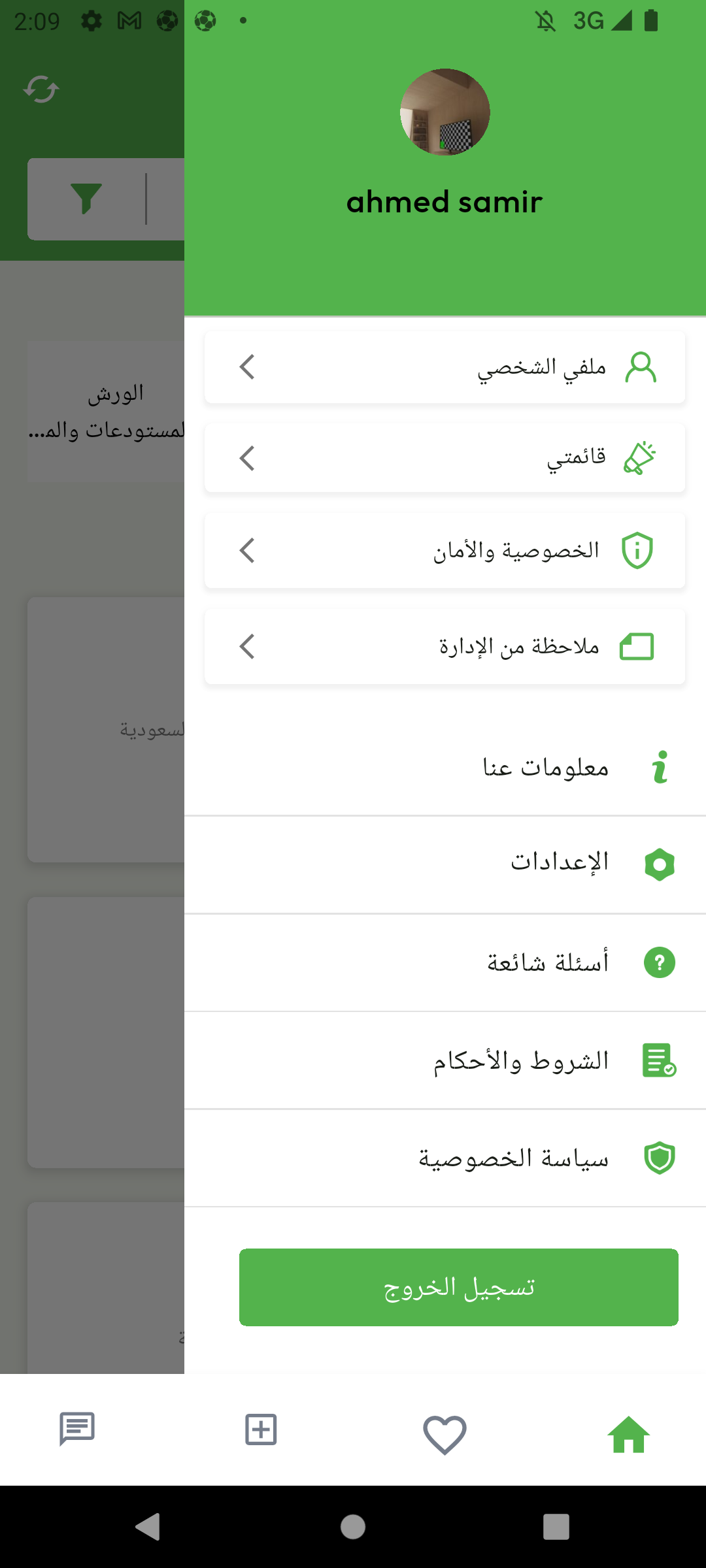This screenshot has width=706, height=1568.
Task: Open ملاحظة من الإدارة
Action: click(x=445, y=647)
